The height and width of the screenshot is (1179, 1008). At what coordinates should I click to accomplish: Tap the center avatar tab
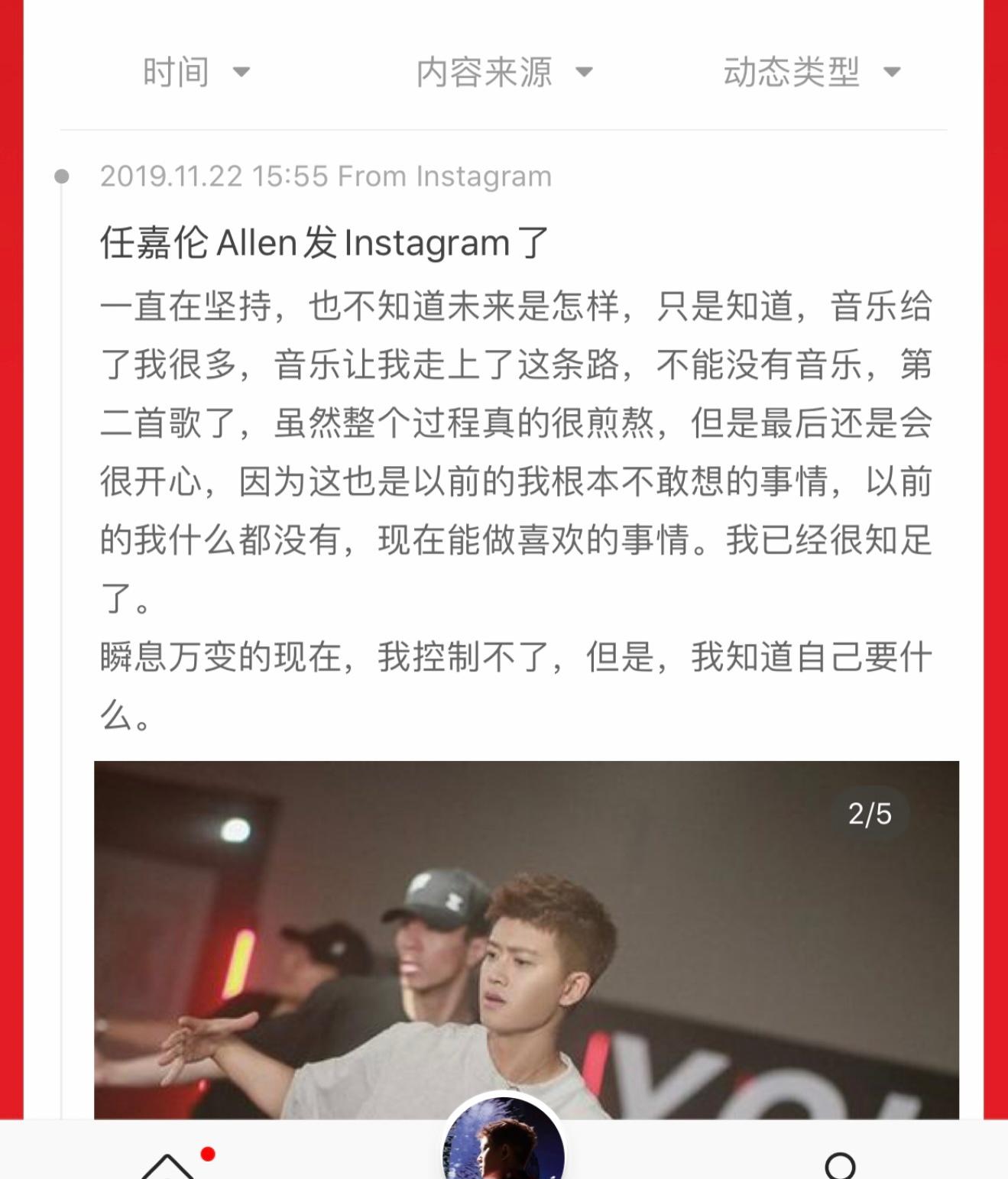click(x=504, y=1144)
